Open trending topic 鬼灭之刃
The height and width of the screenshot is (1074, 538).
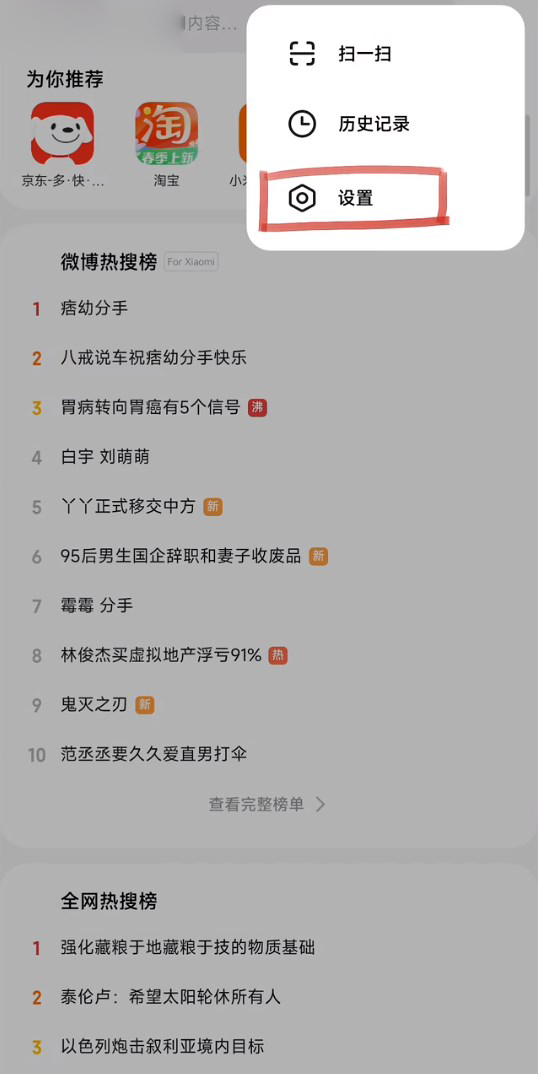[94, 705]
